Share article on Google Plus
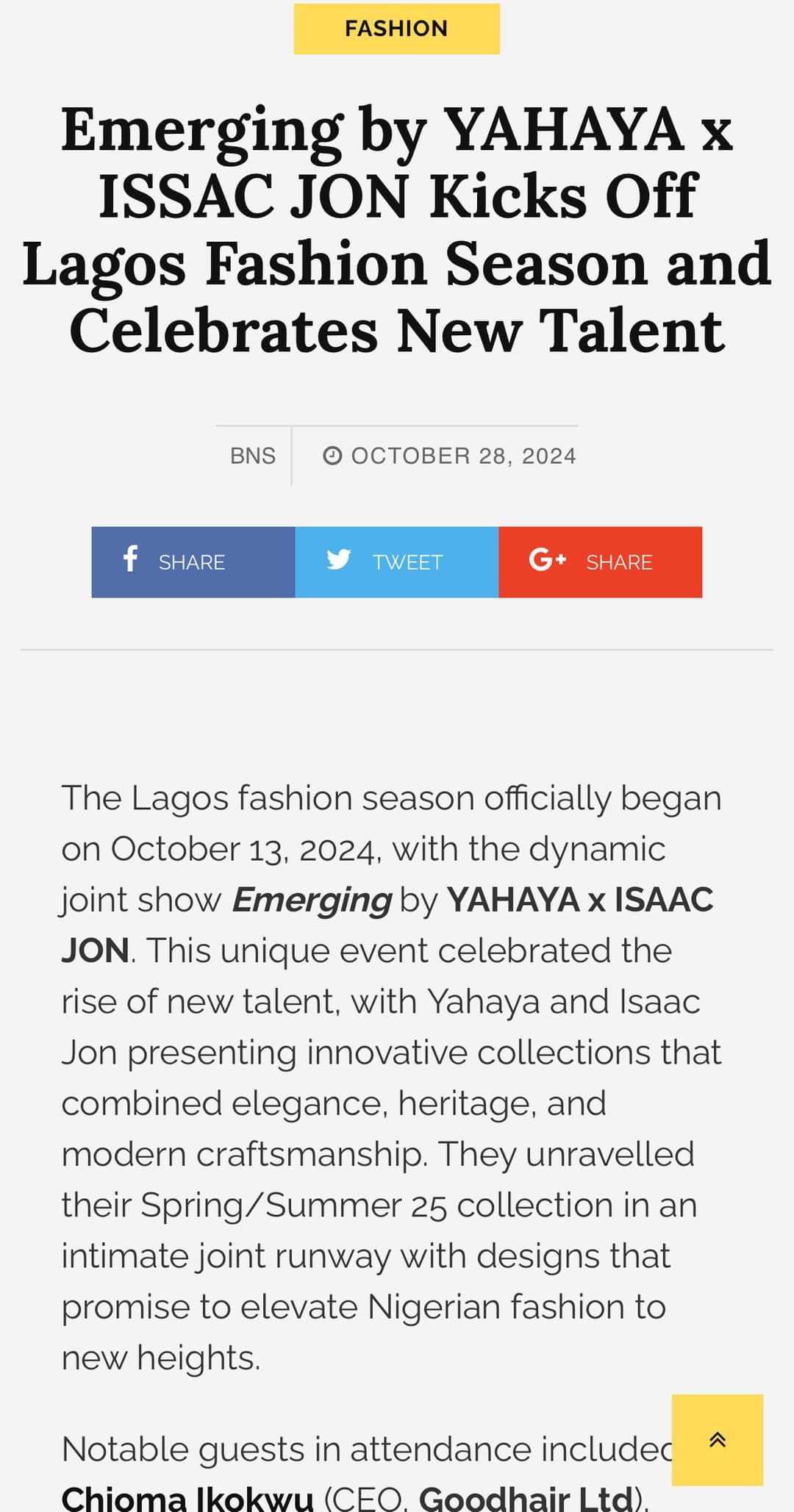Viewport: 794px width, 1512px height. [x=600, y=562]
